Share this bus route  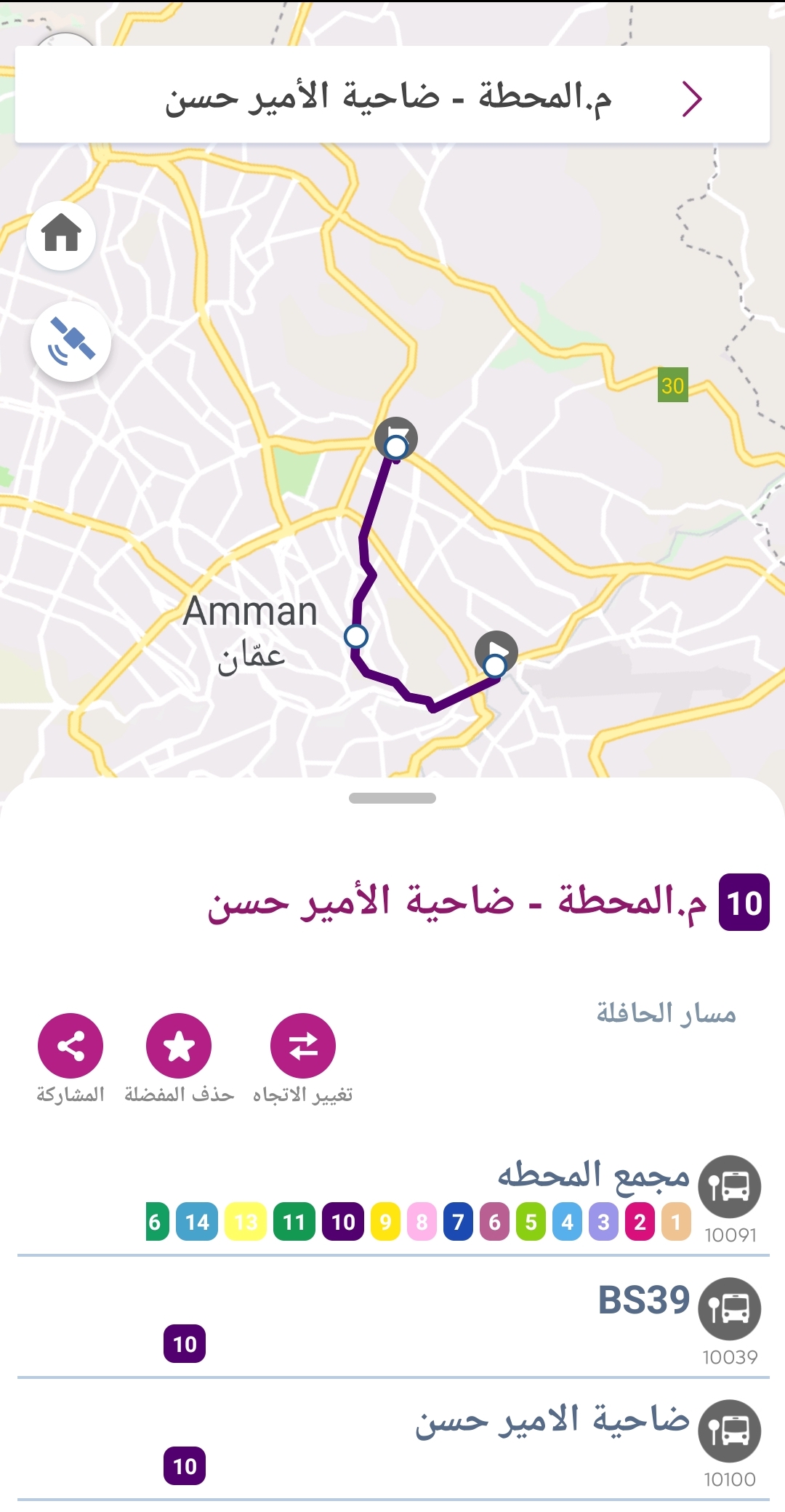pyautogui.click(x=71, y=1046)
